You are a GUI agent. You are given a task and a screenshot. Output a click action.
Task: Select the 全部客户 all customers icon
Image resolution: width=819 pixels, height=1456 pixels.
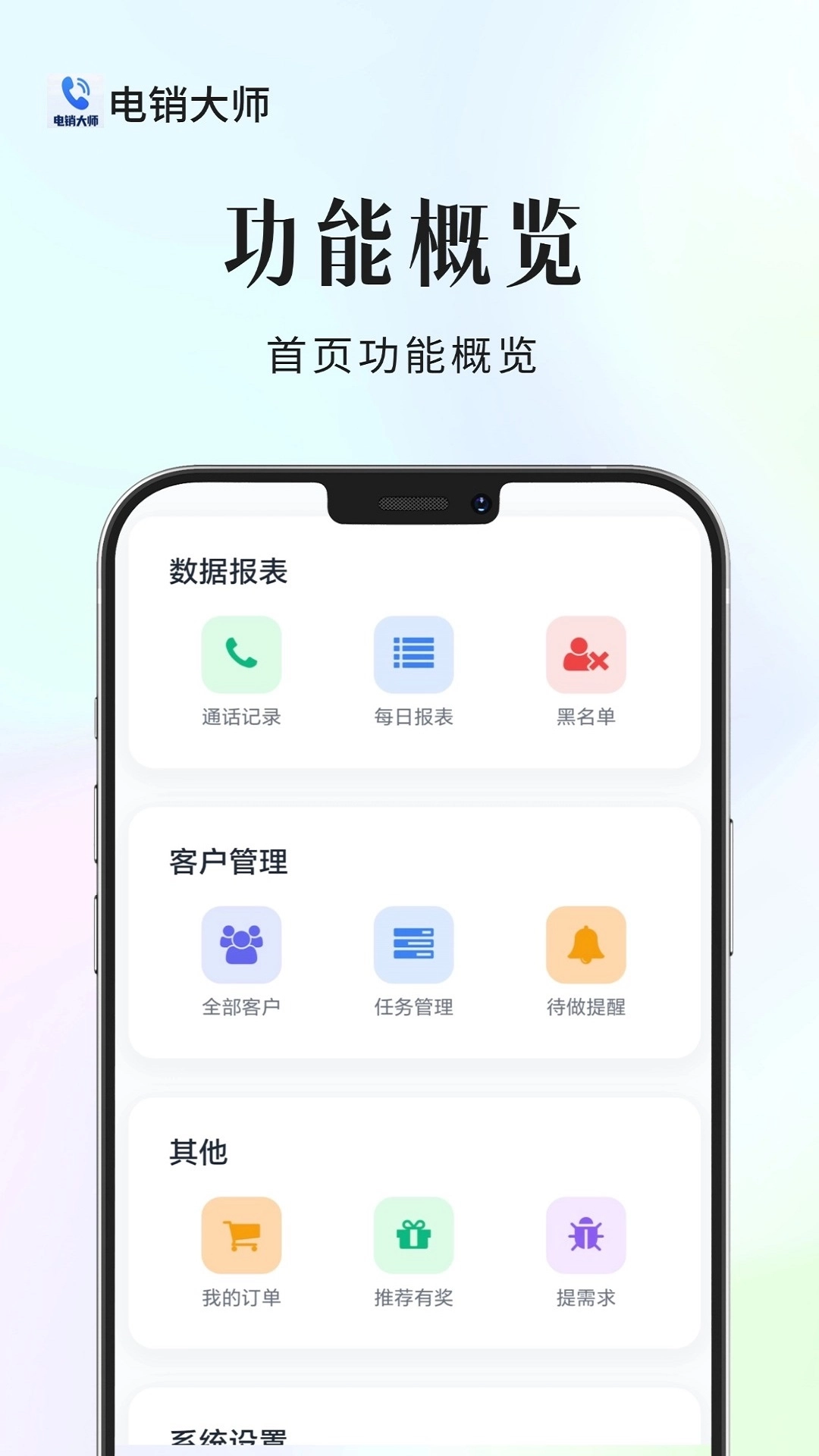241,944
